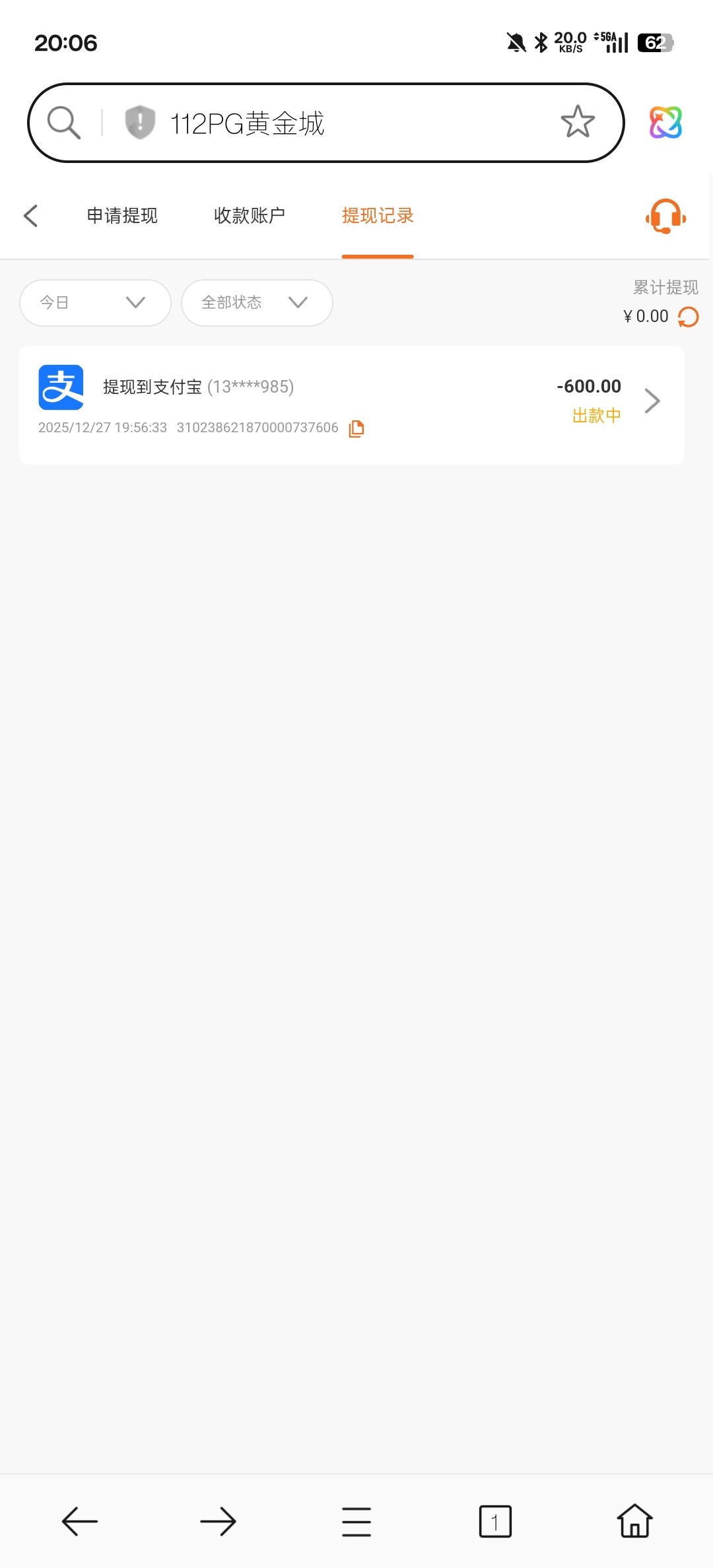This screenshot has height=1568, width=713.
Task: Expand the 今日 date filter dropdown
Action: [x=95, y=303]
